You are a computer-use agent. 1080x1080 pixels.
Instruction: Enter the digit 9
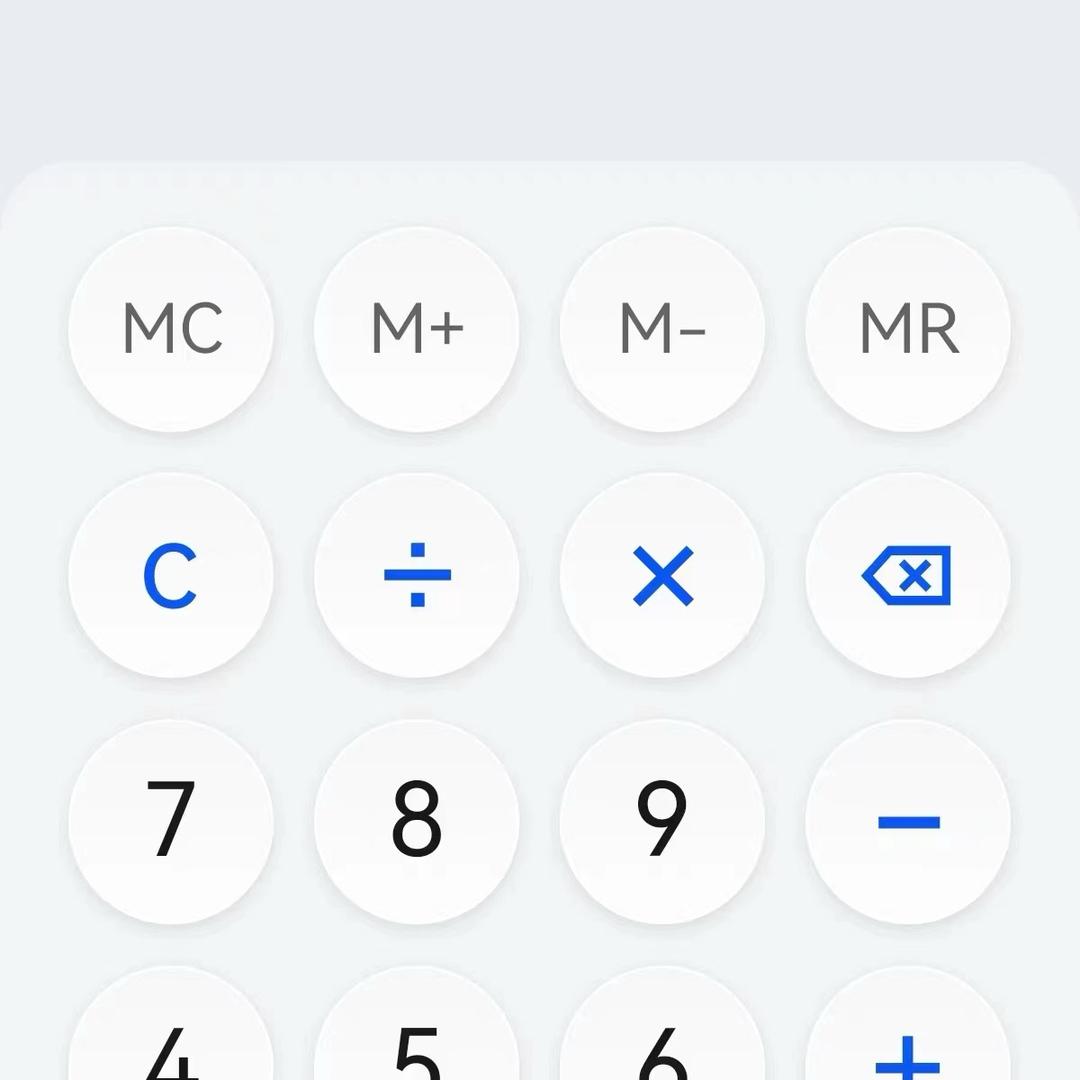662,821
